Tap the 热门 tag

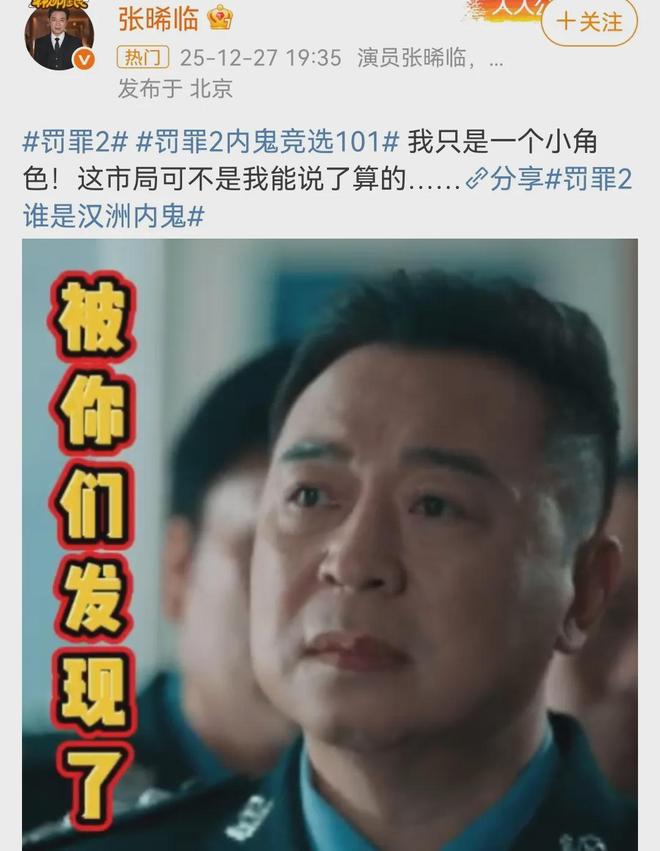(x=143, y=58)
